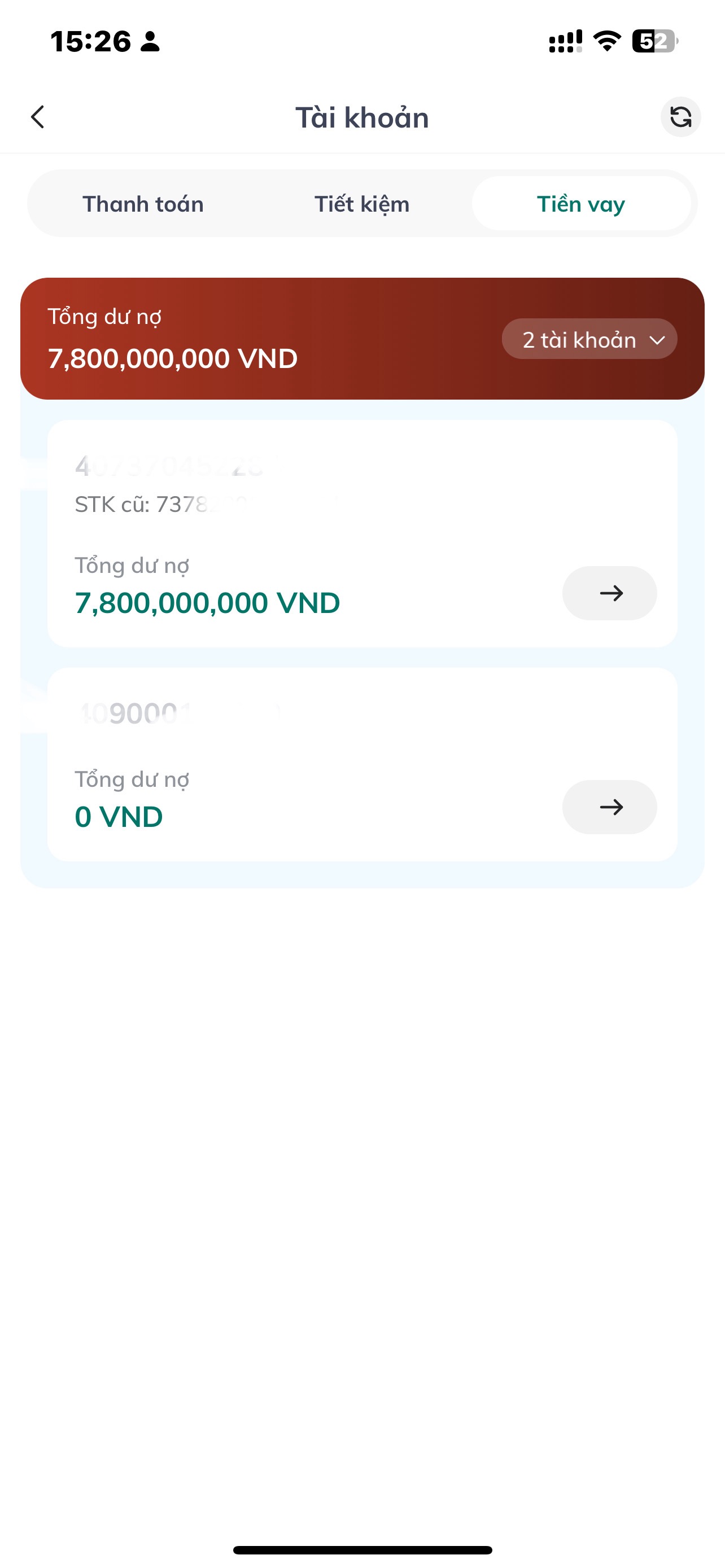Refresh the account list
The height and width of the screenshot is (1568, 725).
(680, 117)
